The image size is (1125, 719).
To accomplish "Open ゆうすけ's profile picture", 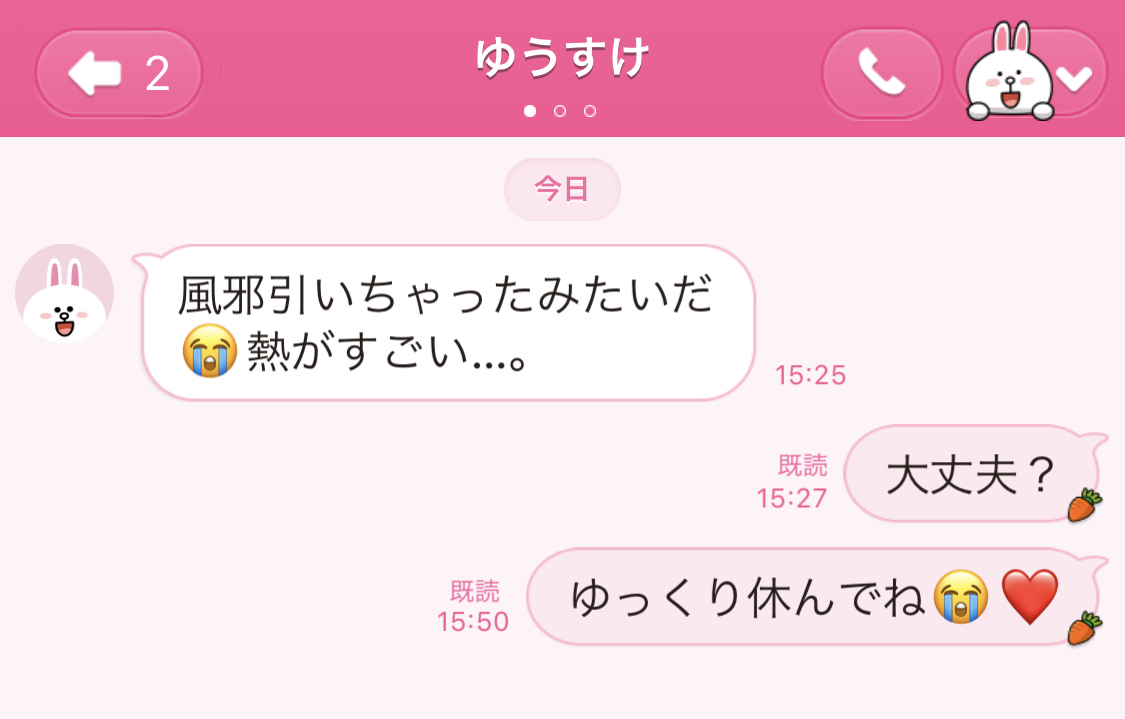I will 65,294.
